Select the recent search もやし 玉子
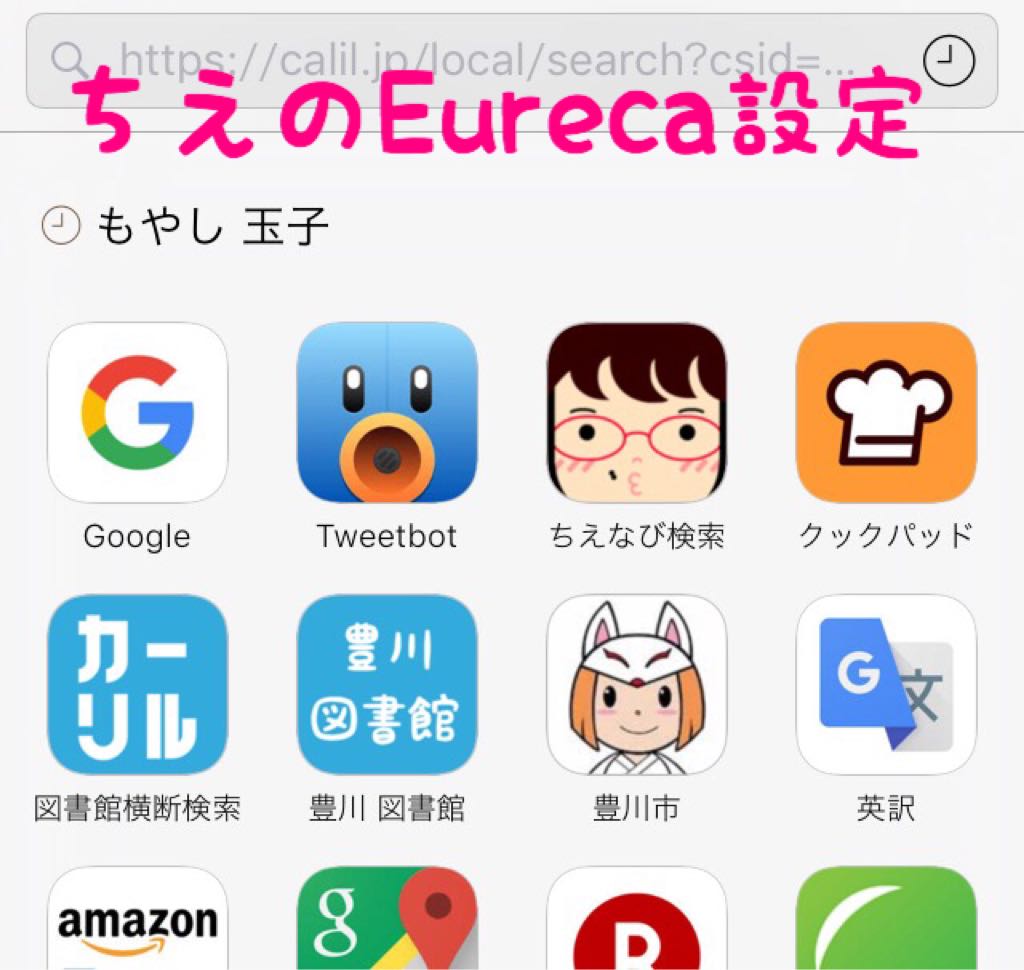1024x970 pixels. (x=212, y=228)
